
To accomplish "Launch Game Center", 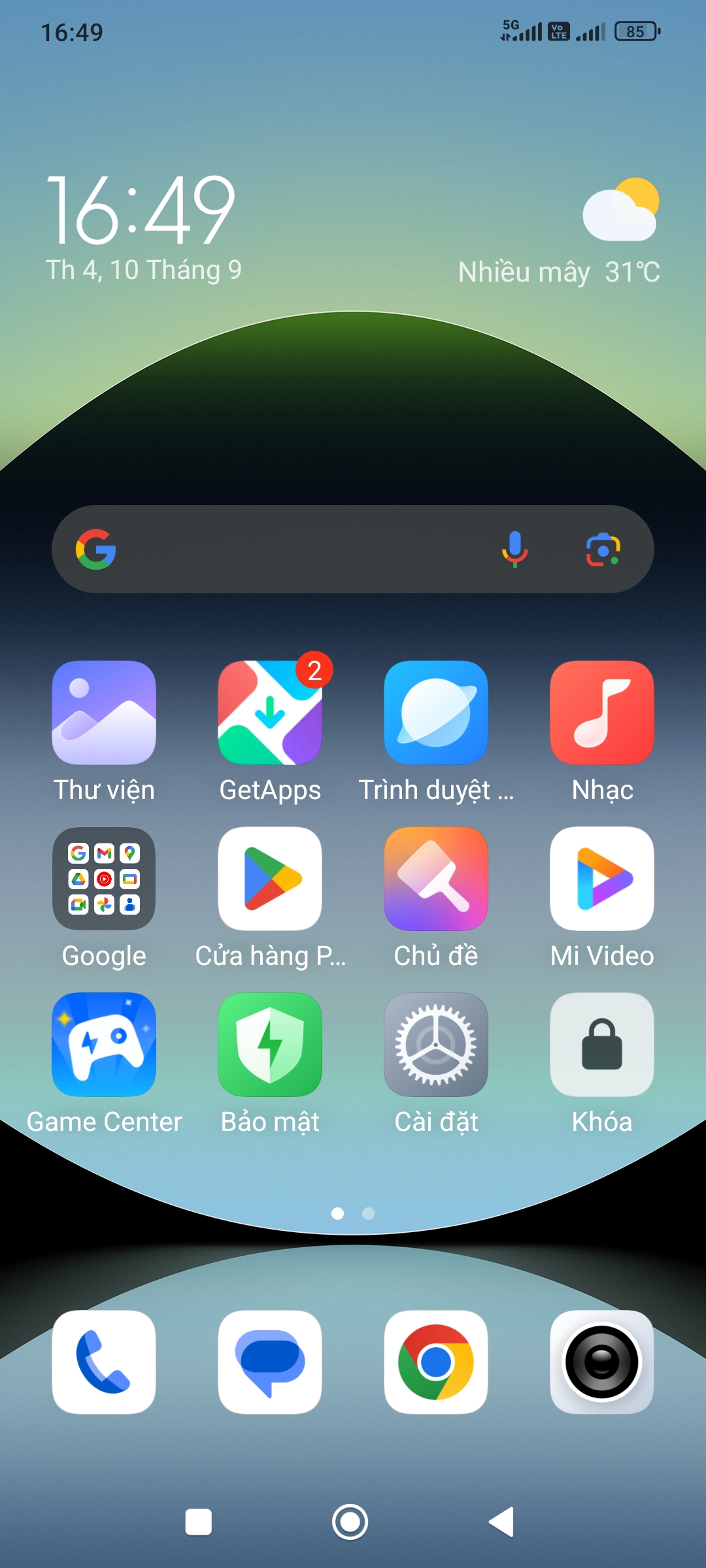I will 104,1045.
